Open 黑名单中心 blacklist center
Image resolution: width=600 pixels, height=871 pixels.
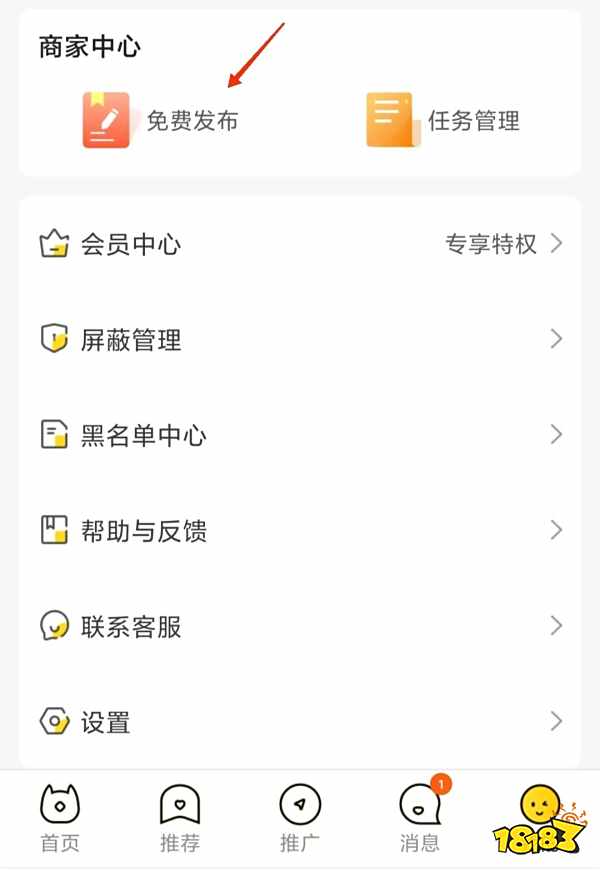coord(300,435)
